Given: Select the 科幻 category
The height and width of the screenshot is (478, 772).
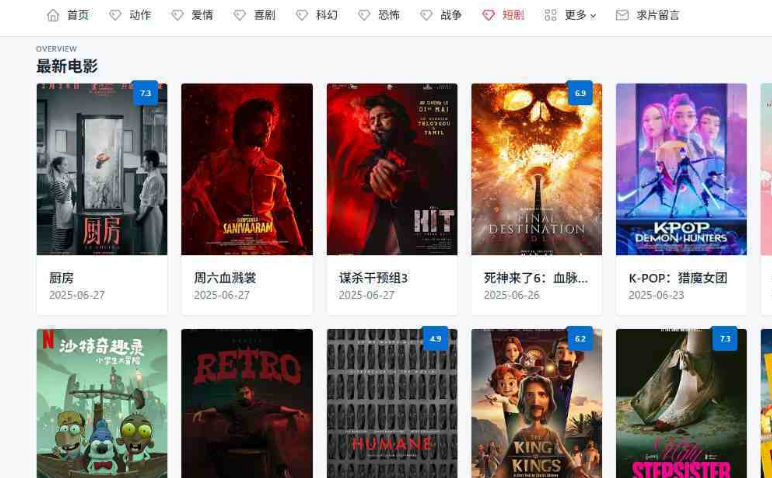Looking at the screenshot, I should tap(317, 15).
